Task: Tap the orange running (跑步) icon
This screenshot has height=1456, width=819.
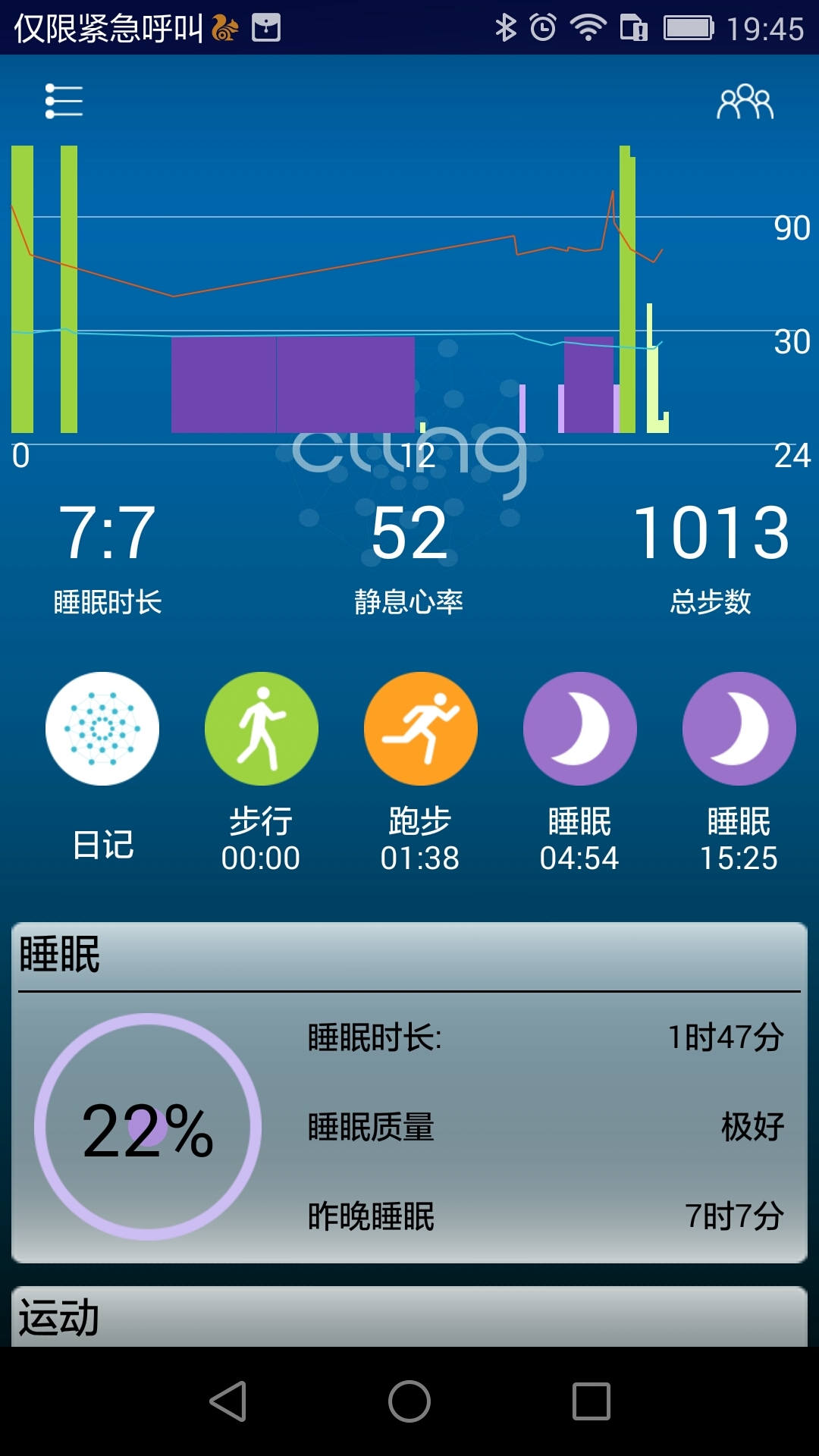Action: click(421, 729)
